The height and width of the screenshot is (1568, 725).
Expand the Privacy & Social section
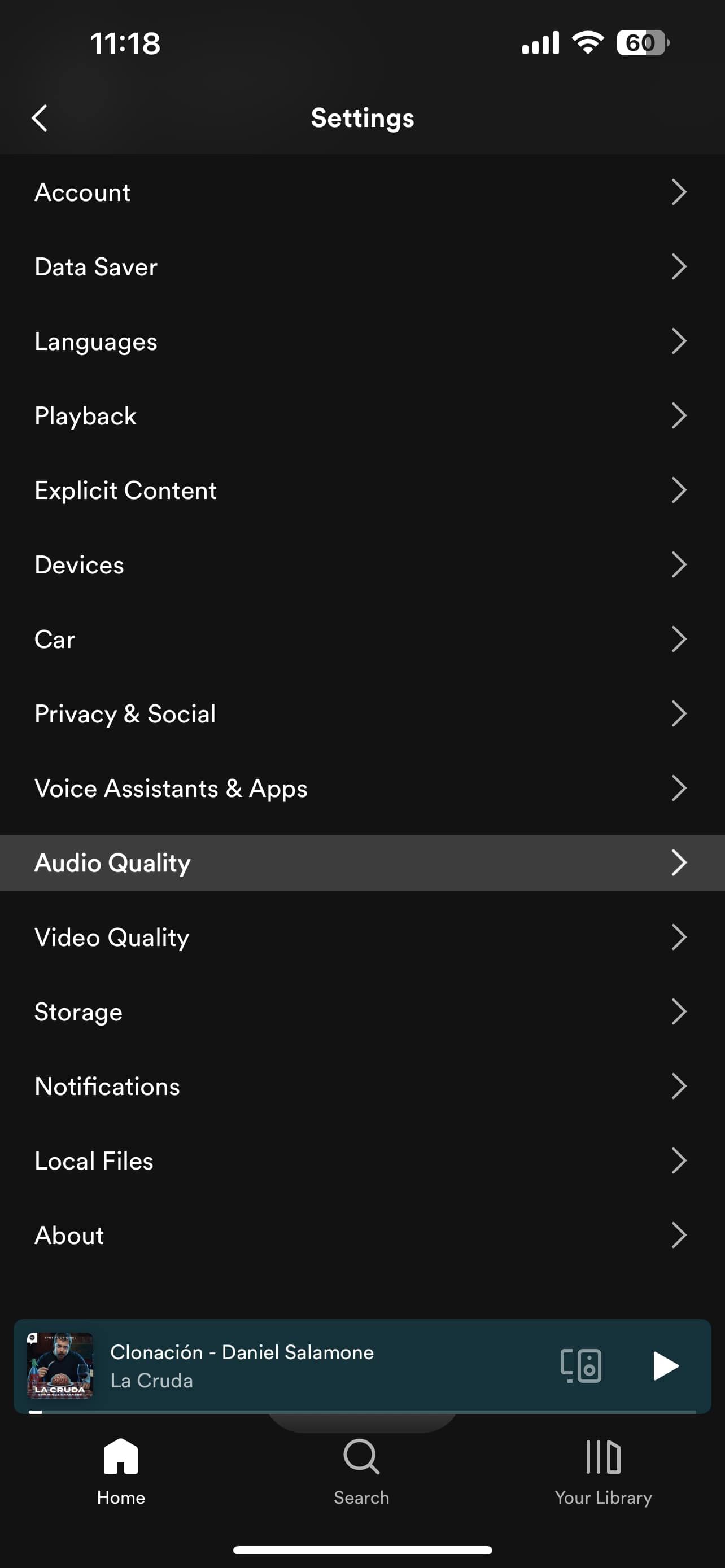point(362,713)
